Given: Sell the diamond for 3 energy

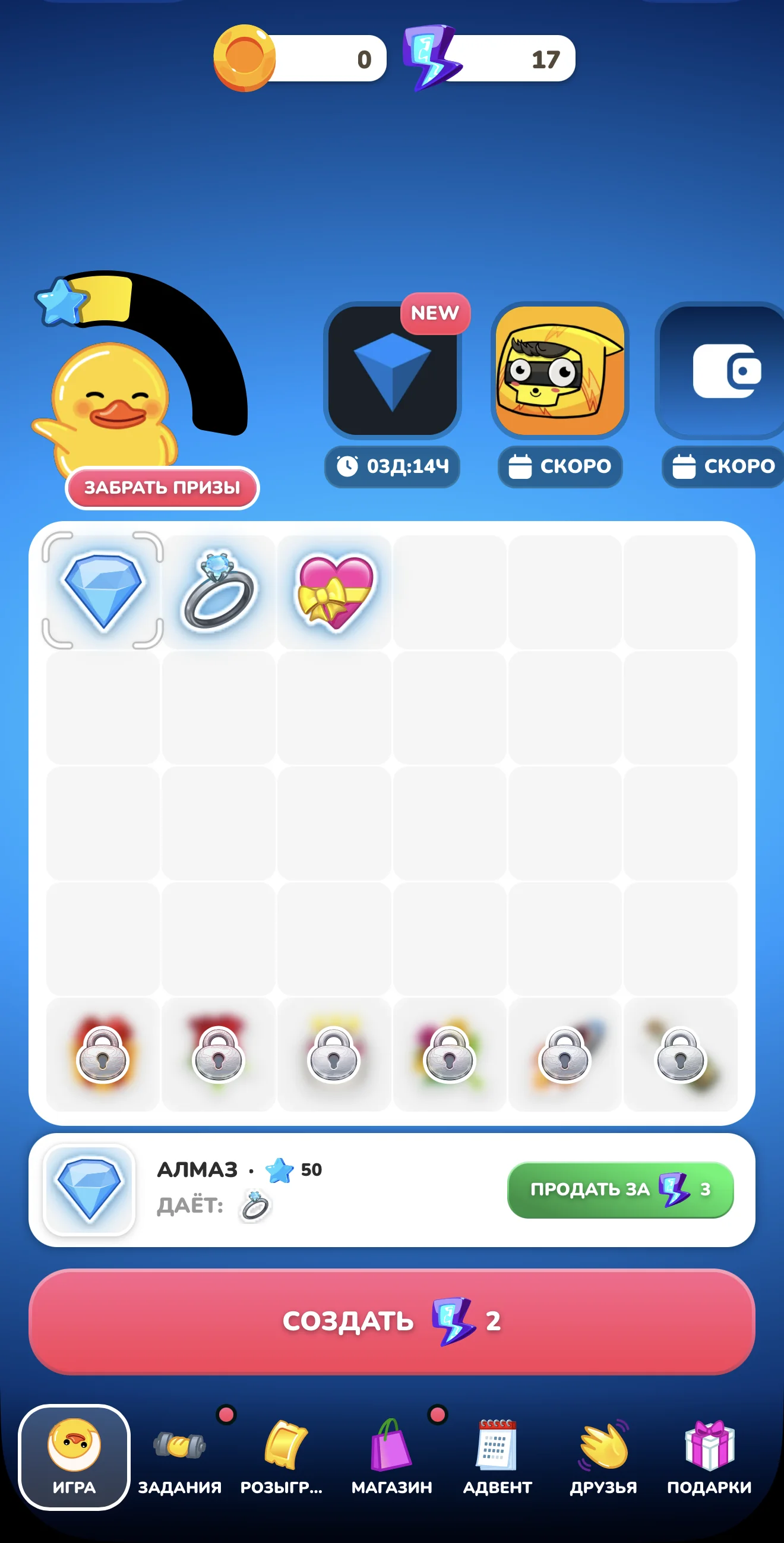Looking at the screenshot, I should click(620, 1189).
